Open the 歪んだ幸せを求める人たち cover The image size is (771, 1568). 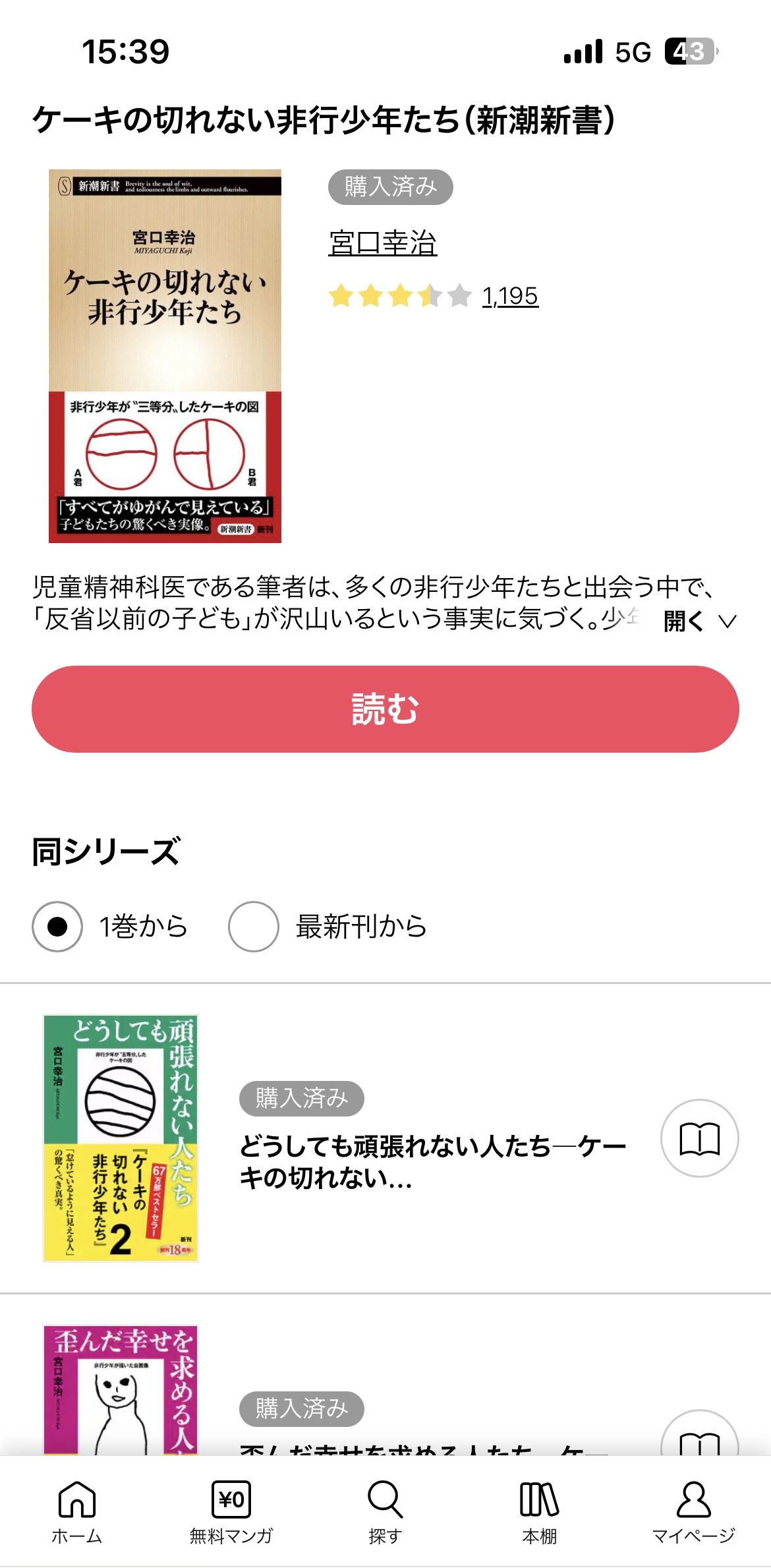121,1389
